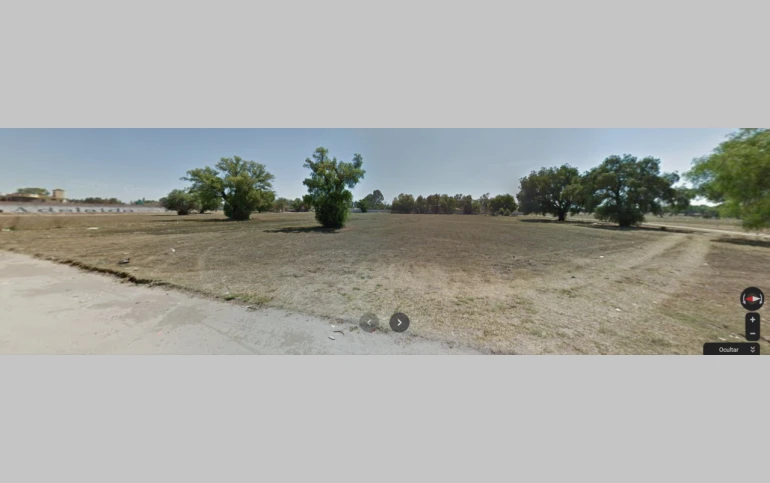Tap Ocultar to hide the imagery panel

pos(731,349)
